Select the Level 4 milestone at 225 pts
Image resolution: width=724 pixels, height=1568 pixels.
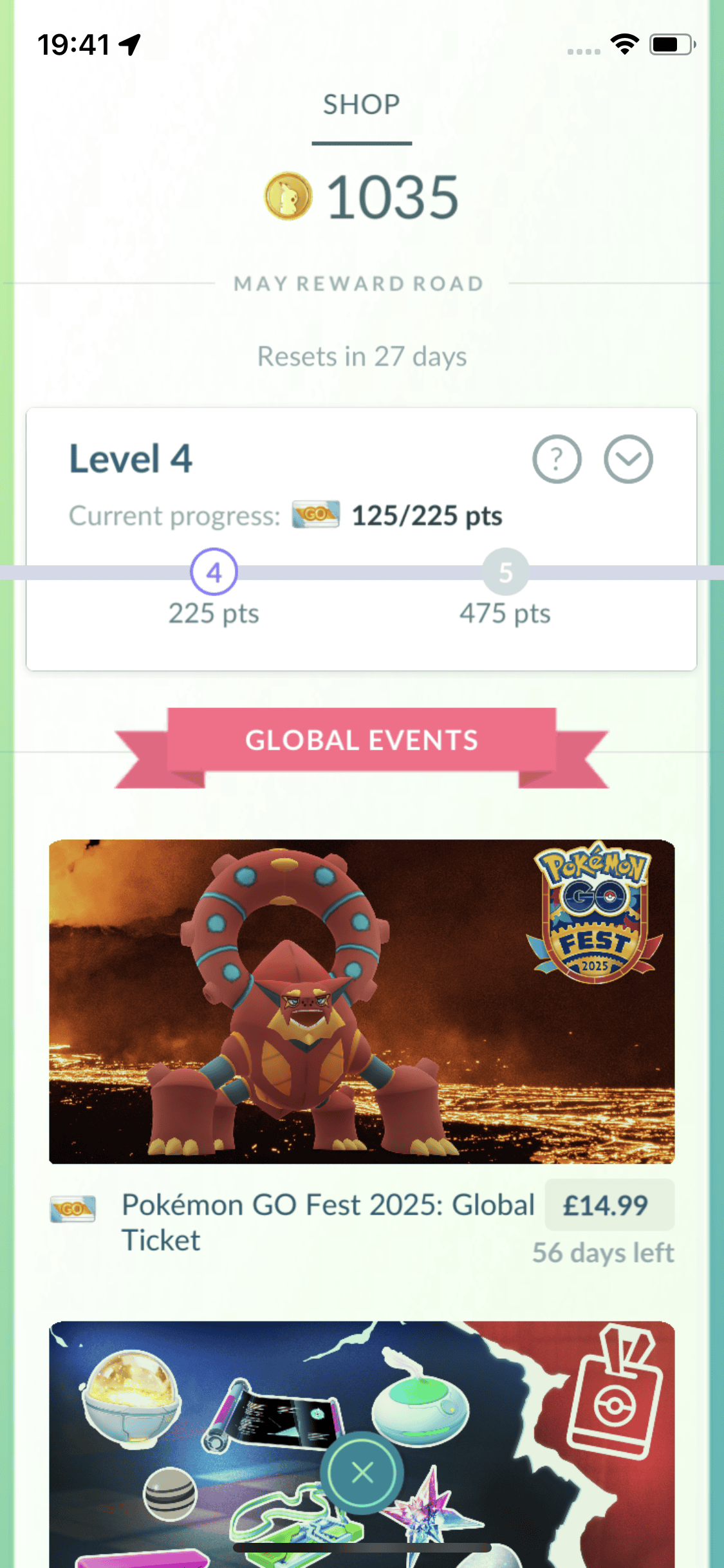(x=214, y=572)
